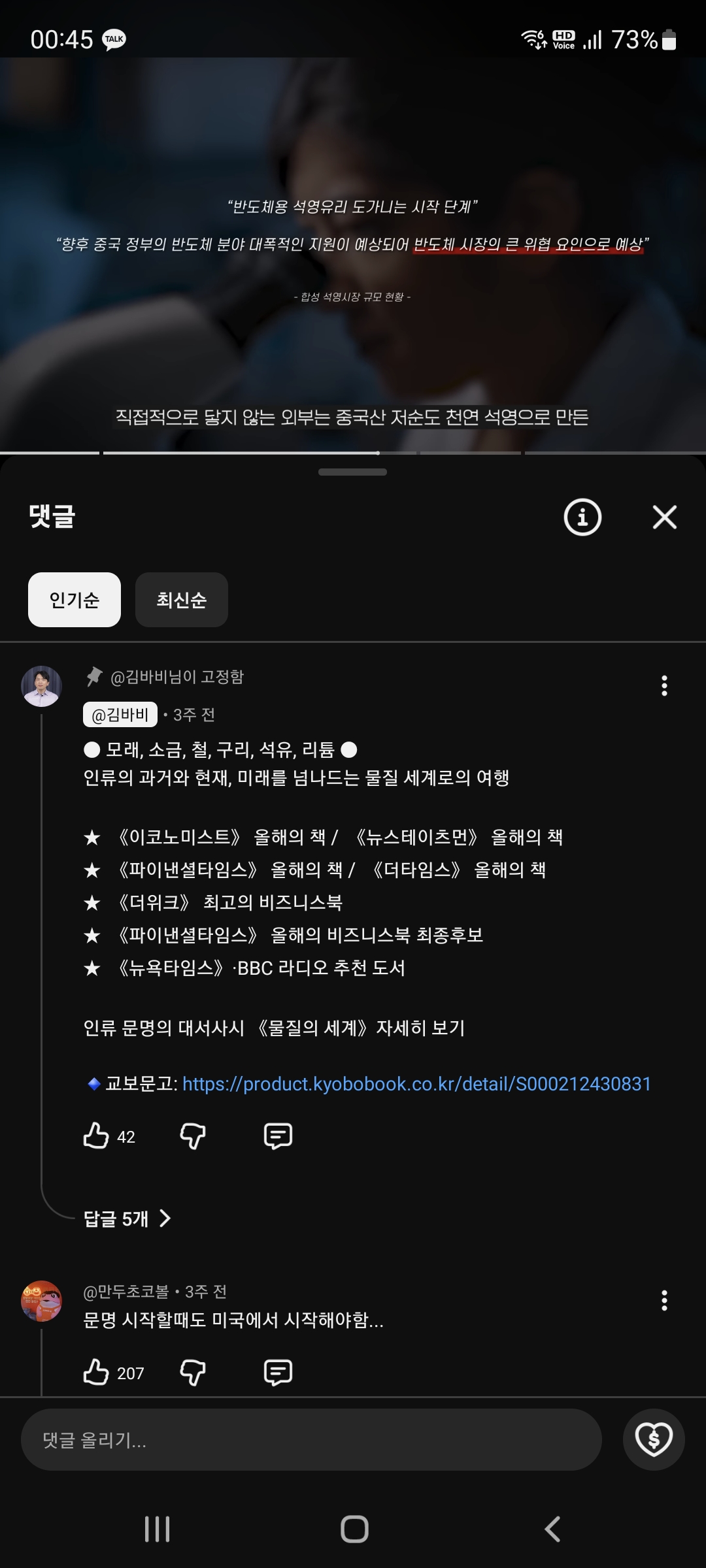Open 김바비's profile avatar
The image size is (706, 1568).
pyautogui.click(x=42, y=686)
